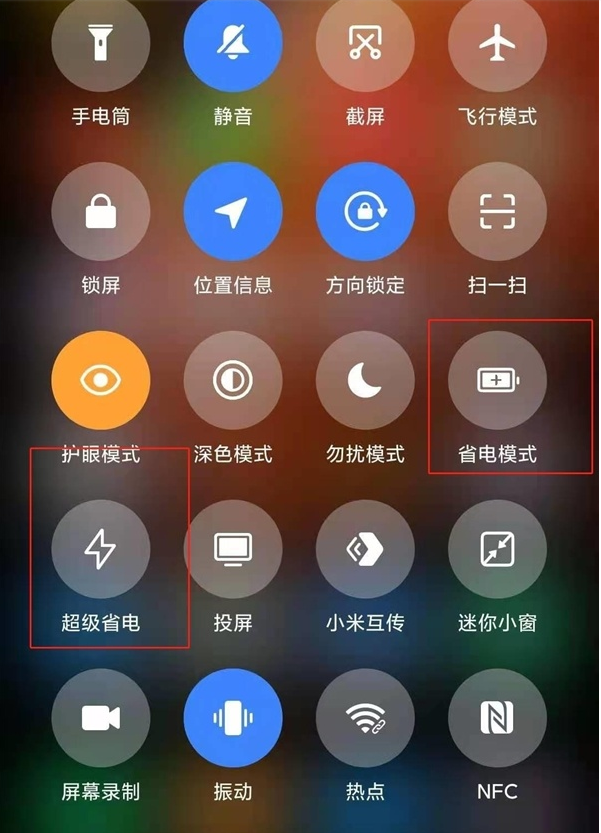This screenshot has width=601, height=833.
Task: Tap the 锁屏 lock screen tile
Action: click(x=101, y=211)
